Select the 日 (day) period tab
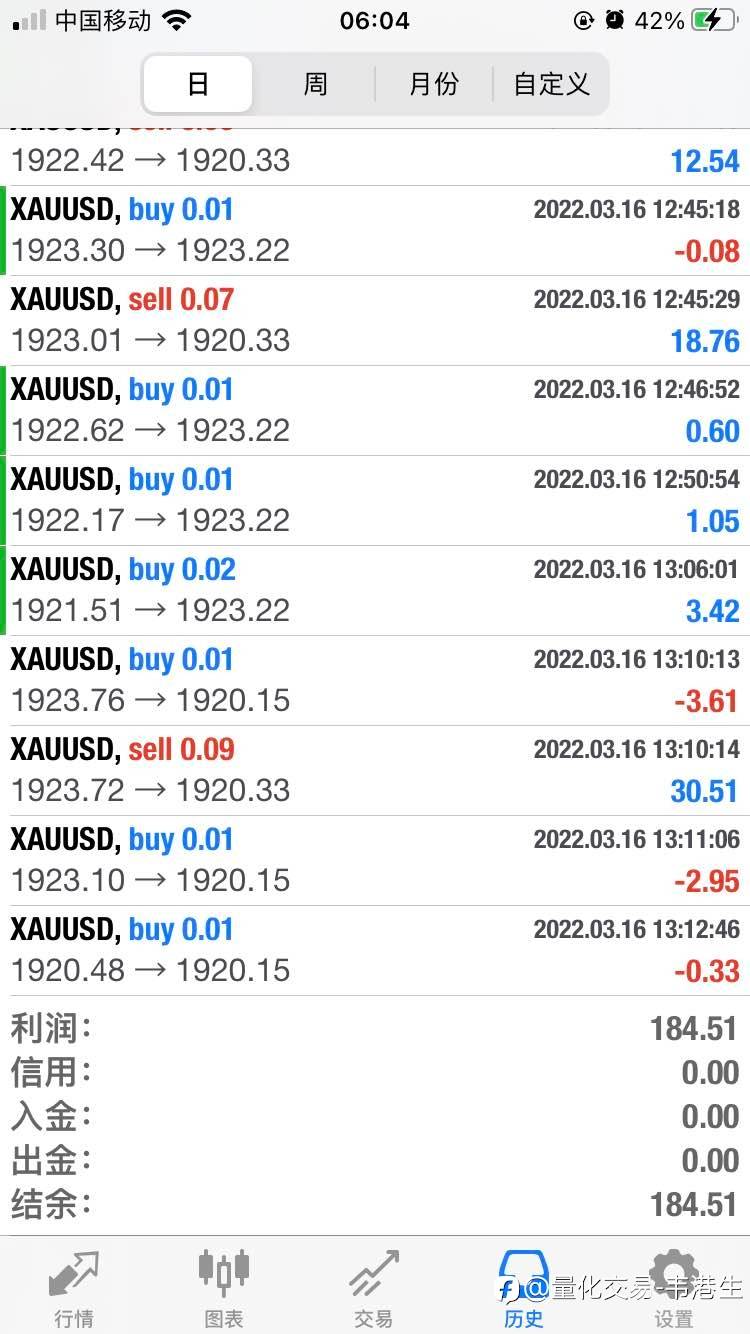This screenshot has height=1334, width=750. pos(198,84)
